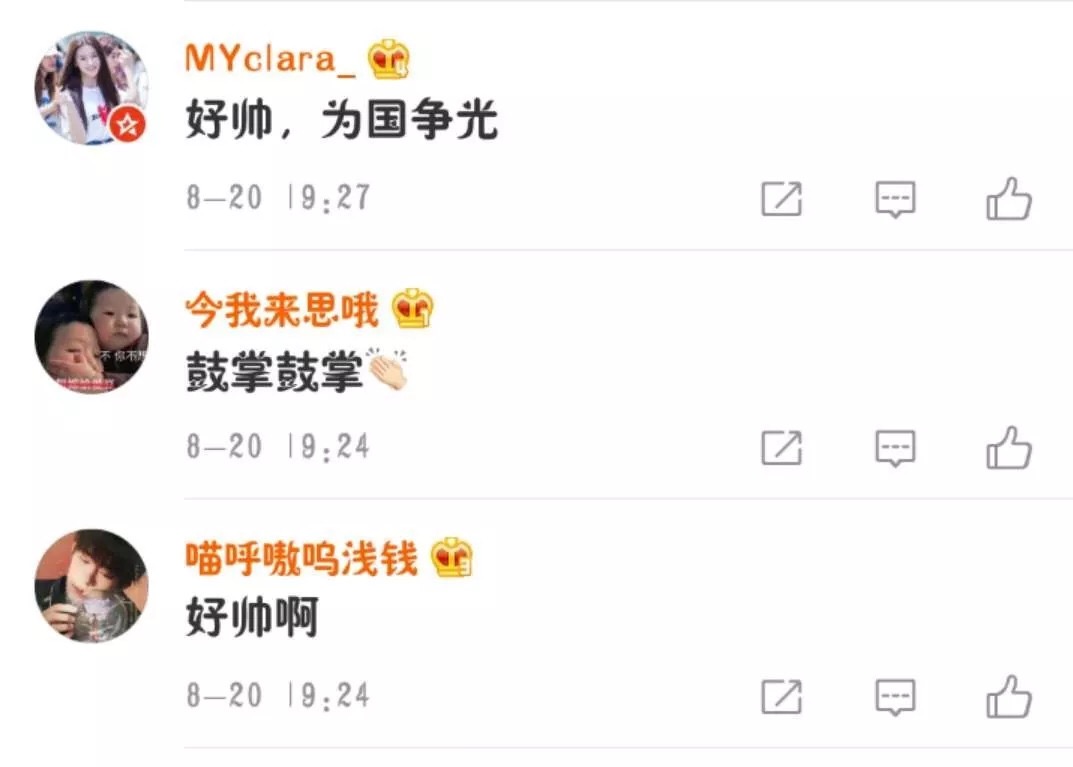Open 喵呼嗷呜浅钱's avatar
Image resolution: width=1073 pixels, height=767 pixels.
(91, 586)
